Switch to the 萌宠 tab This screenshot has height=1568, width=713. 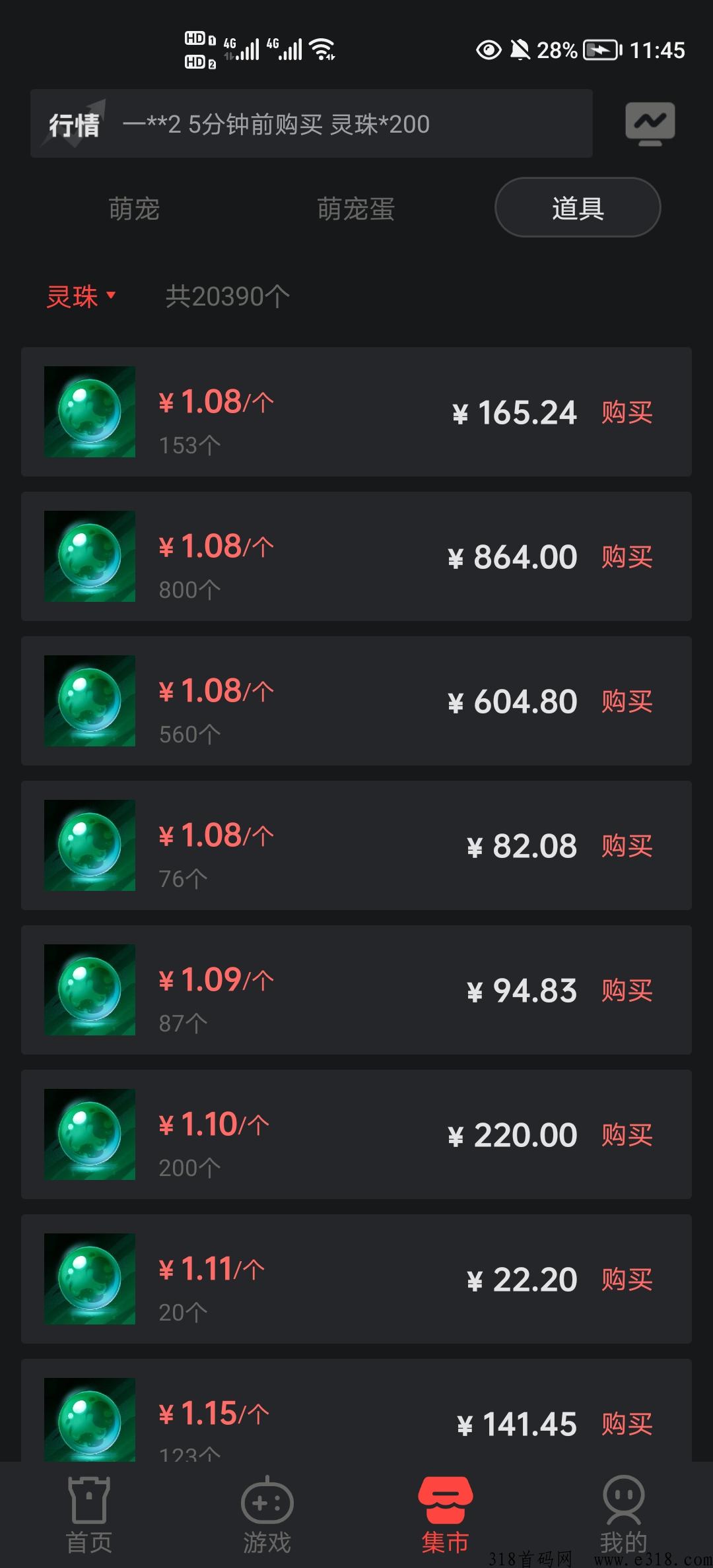coord(134,209)
